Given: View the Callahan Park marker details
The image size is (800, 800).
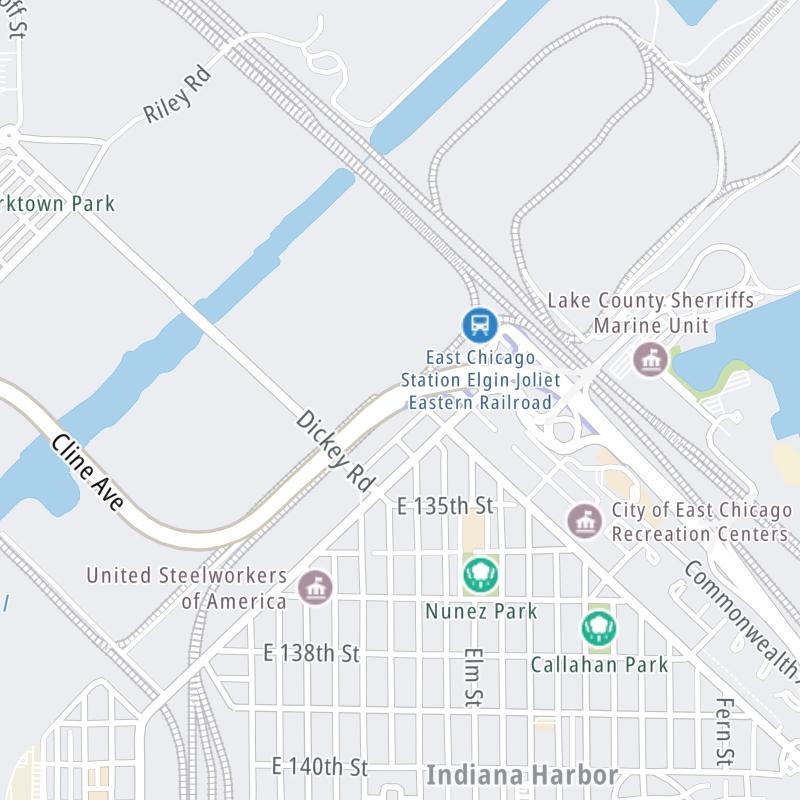Looking at the screenshot, I should tap(599, 627).
